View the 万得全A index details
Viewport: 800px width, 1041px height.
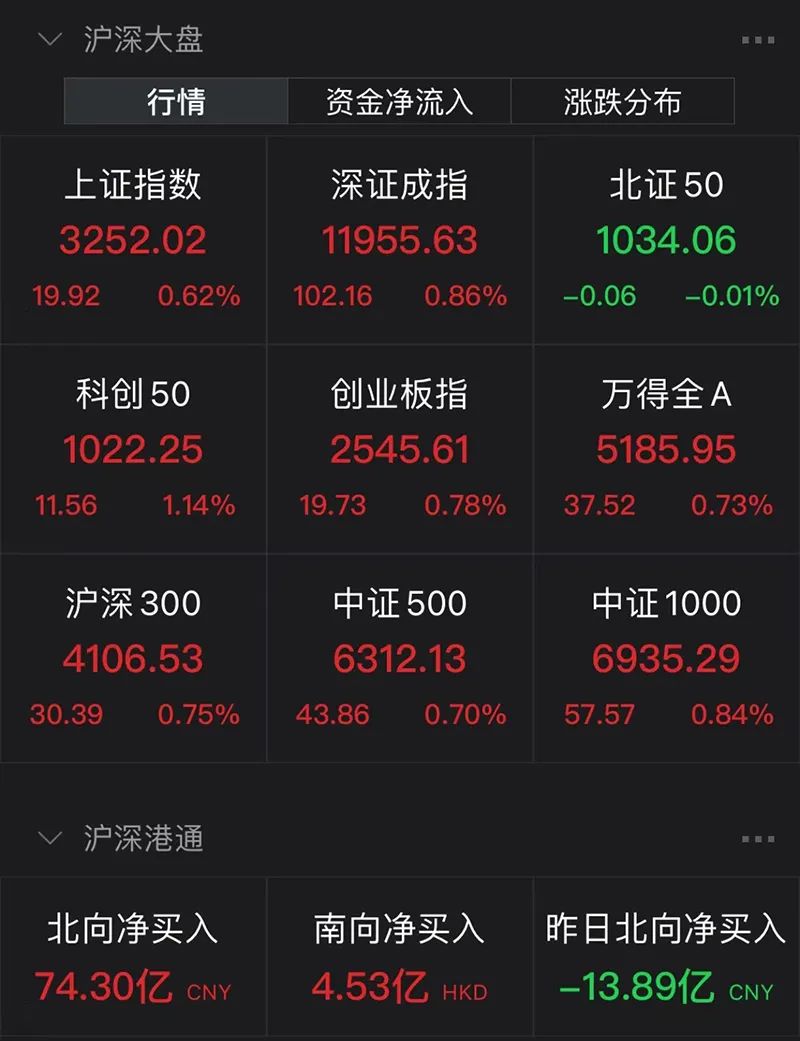(667, 449)
